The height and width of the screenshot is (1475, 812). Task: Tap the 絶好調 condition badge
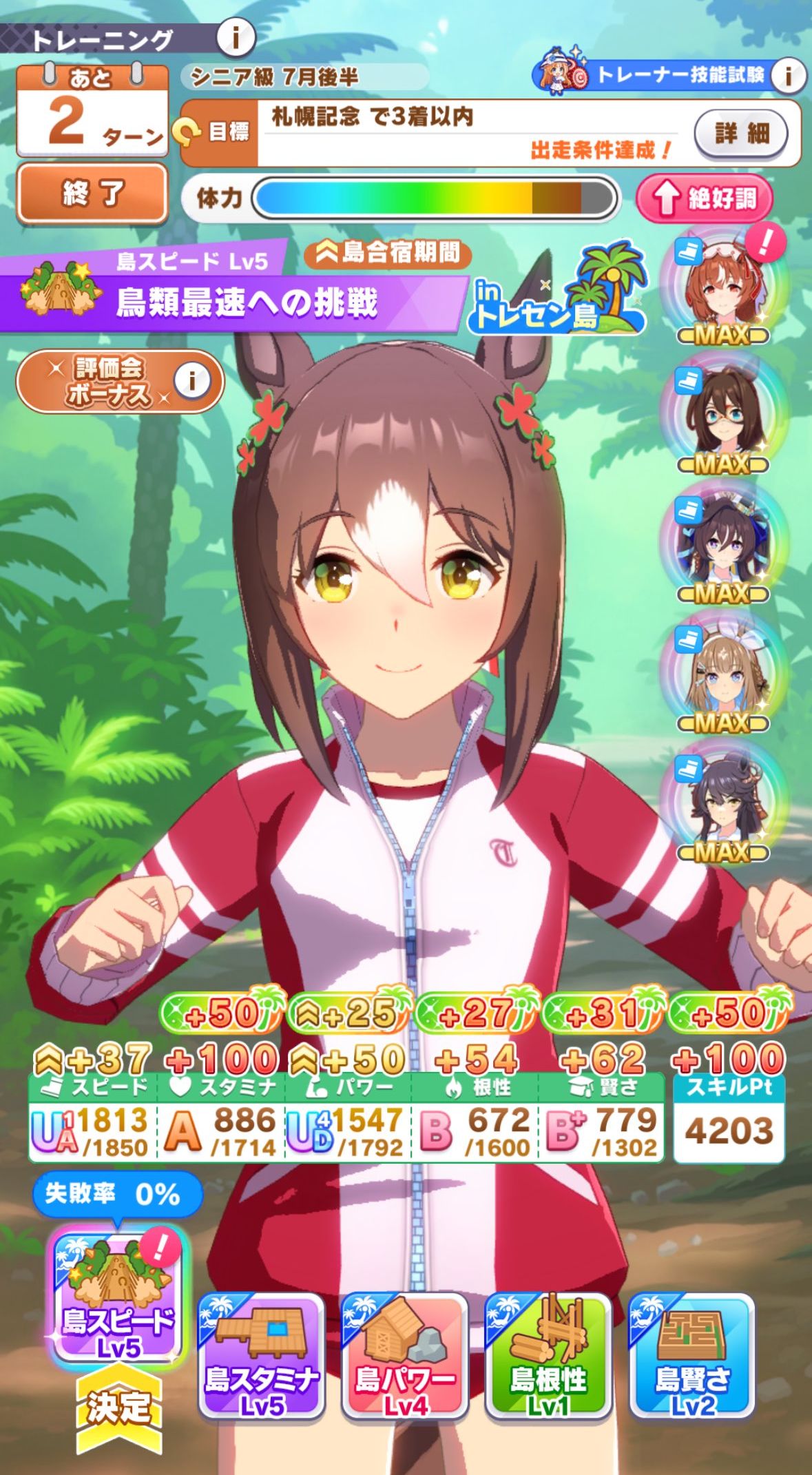(705, 199)
